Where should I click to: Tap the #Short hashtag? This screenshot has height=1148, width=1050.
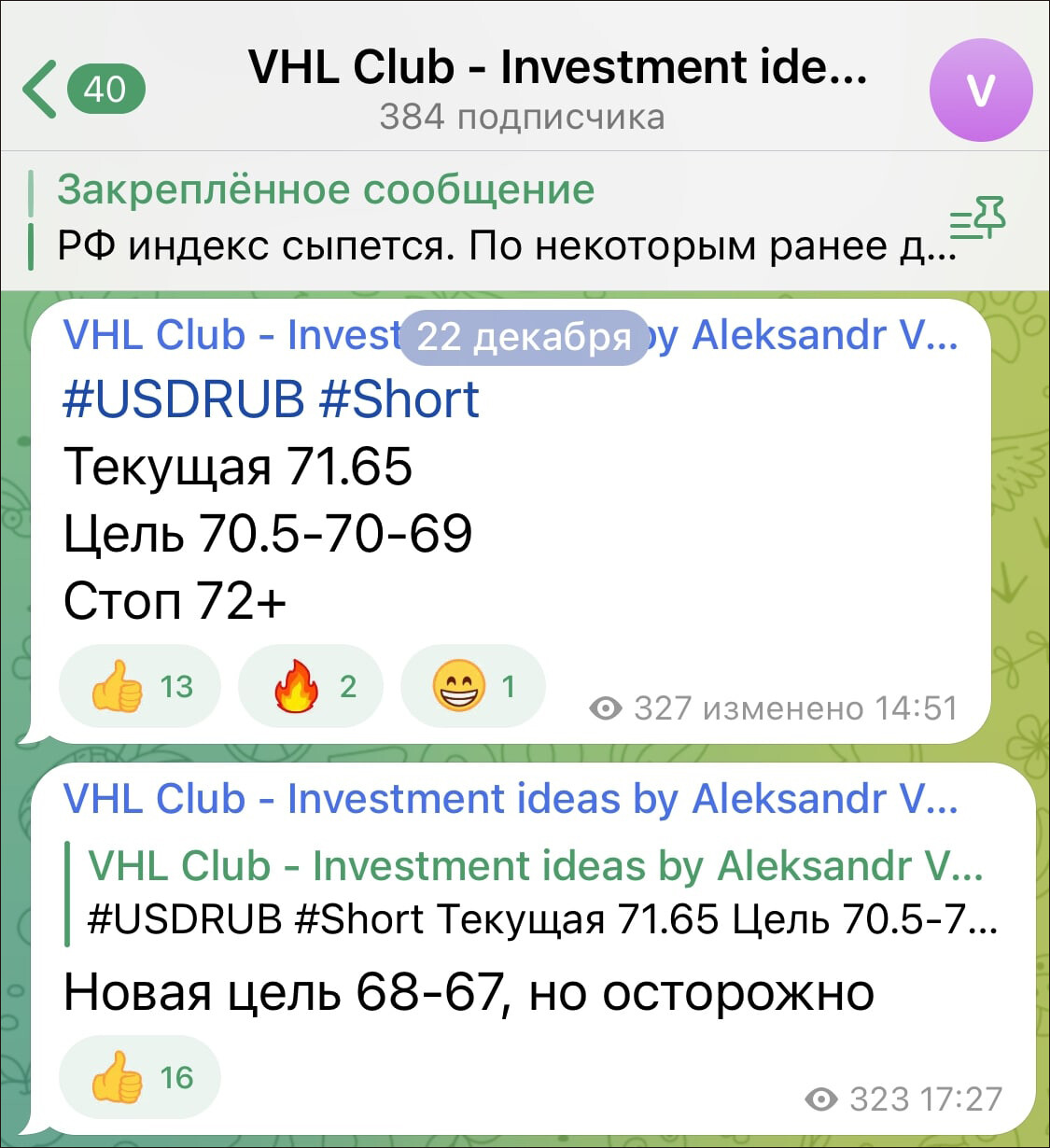point(399,399)
